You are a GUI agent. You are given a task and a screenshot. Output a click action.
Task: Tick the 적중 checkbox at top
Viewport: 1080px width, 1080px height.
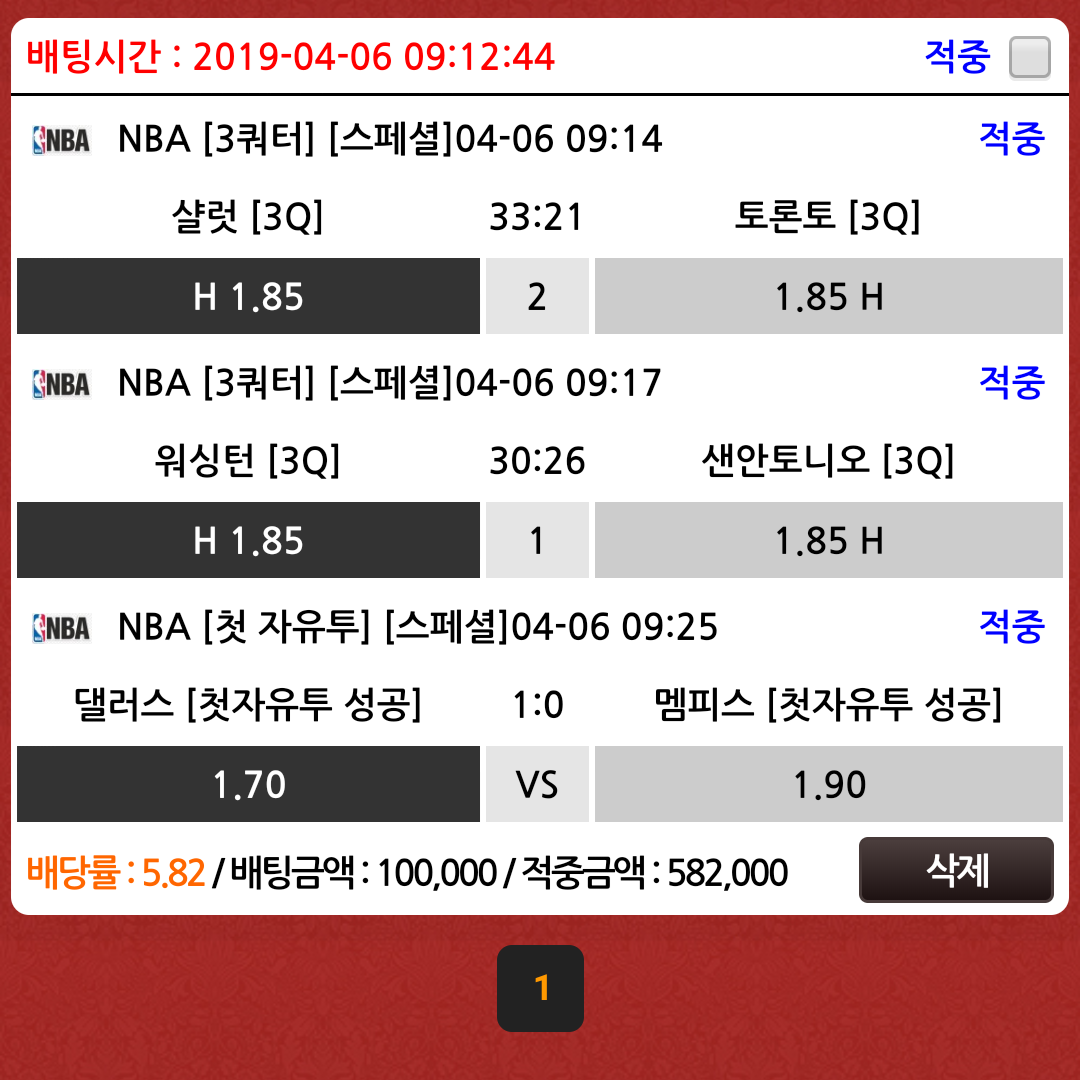point(1029,57)
